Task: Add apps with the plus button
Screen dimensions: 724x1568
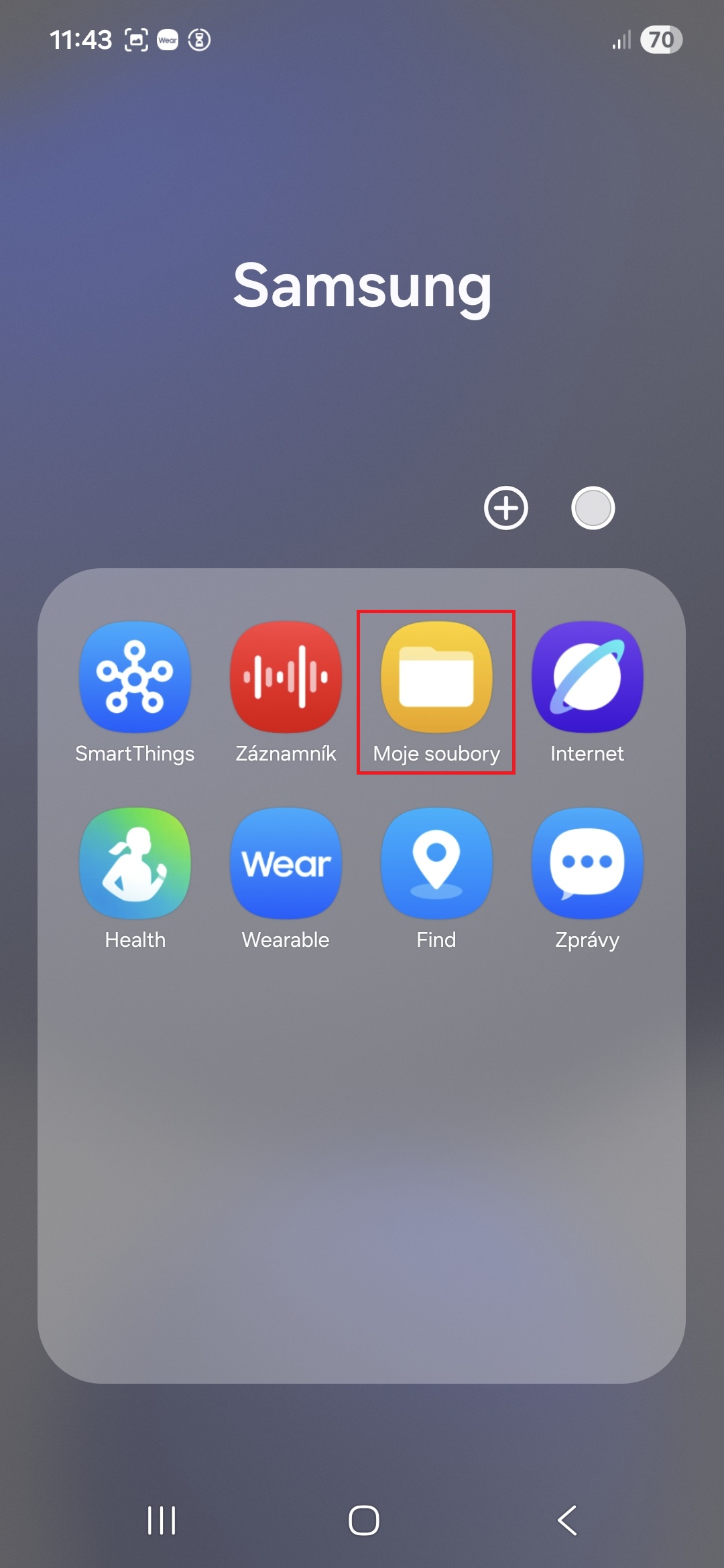Action: (506, 508)
